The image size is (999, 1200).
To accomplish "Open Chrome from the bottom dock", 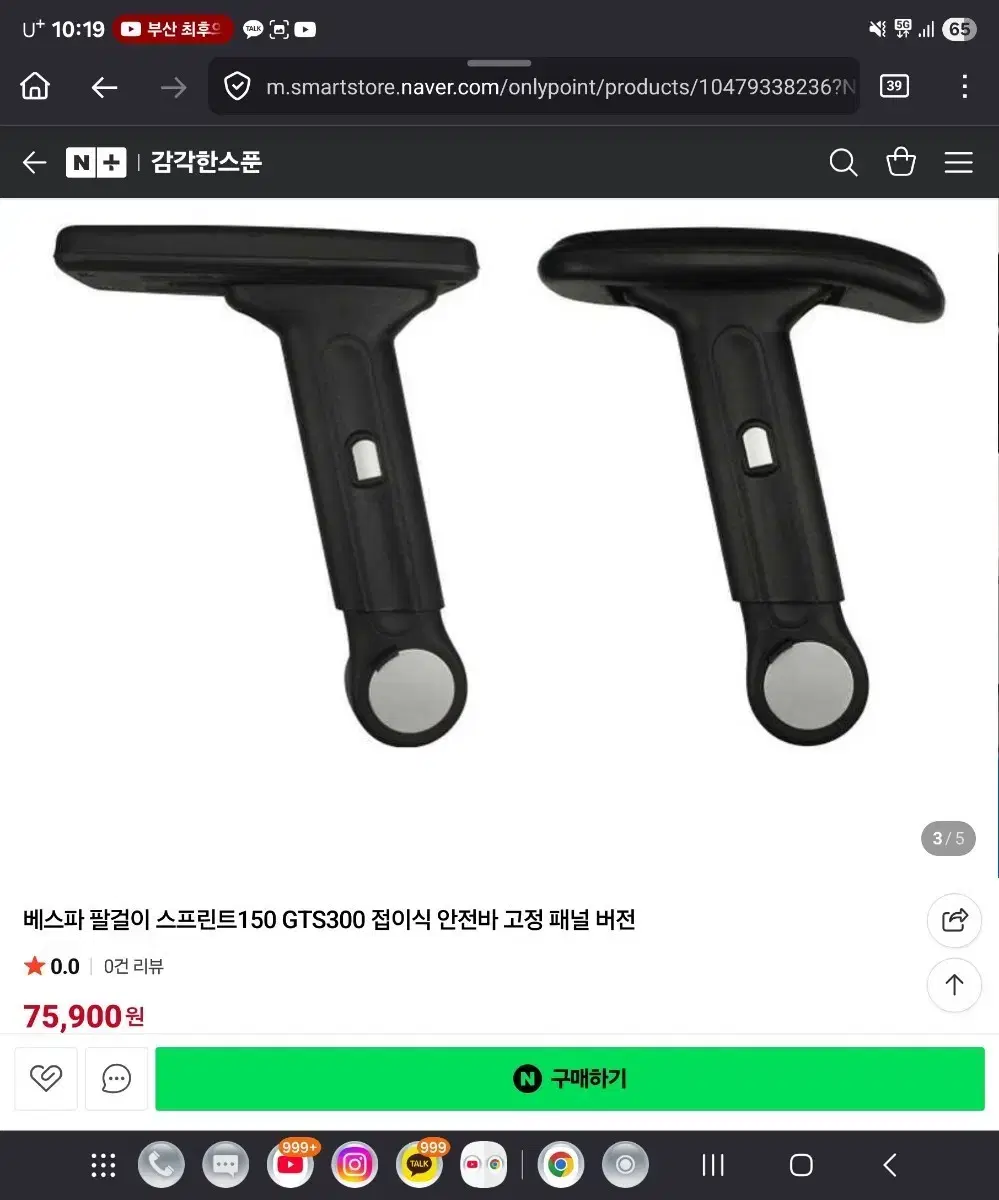I will [560, 1164].
